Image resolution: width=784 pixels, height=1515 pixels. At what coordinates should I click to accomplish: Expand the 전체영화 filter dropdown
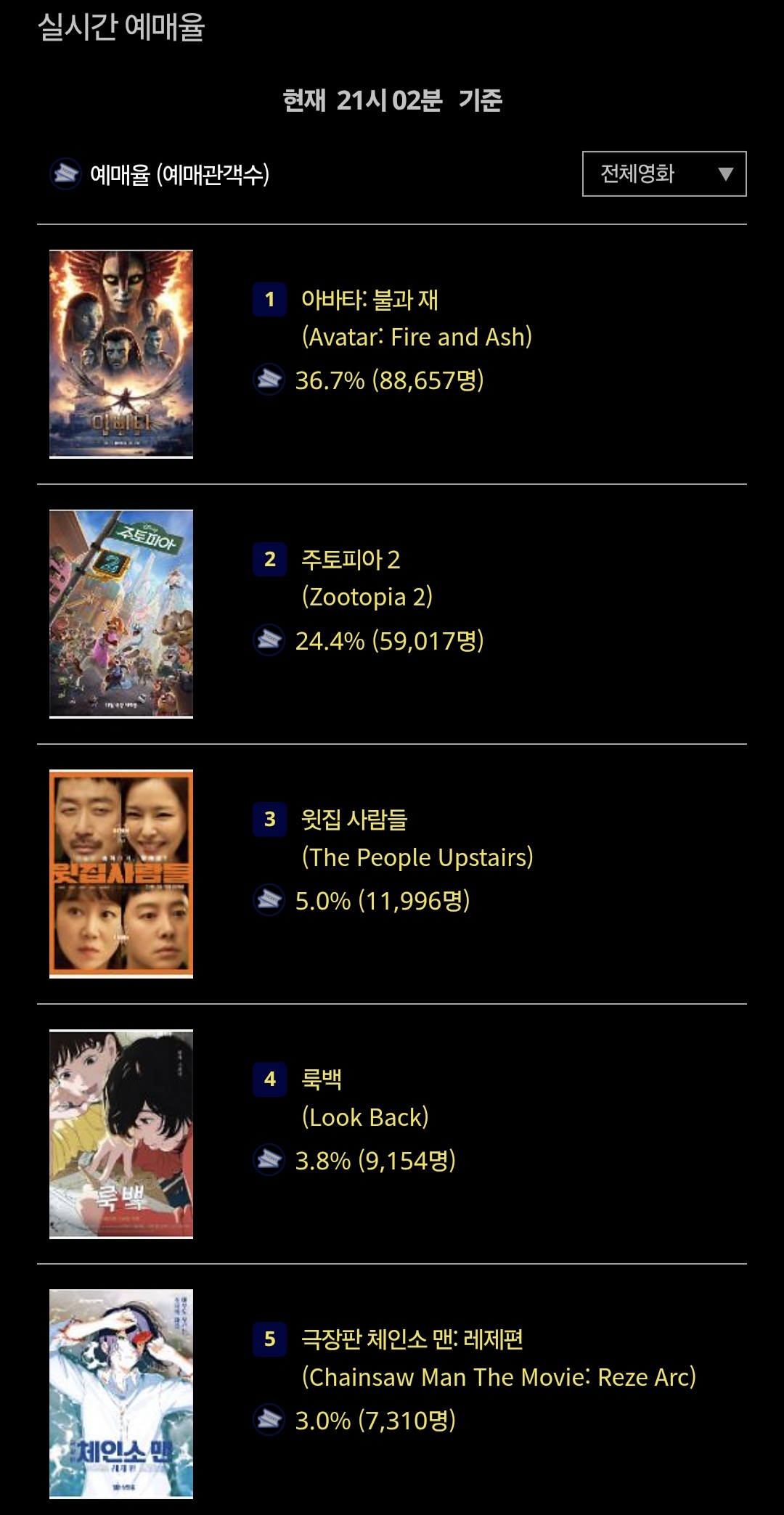coord(663,173)
